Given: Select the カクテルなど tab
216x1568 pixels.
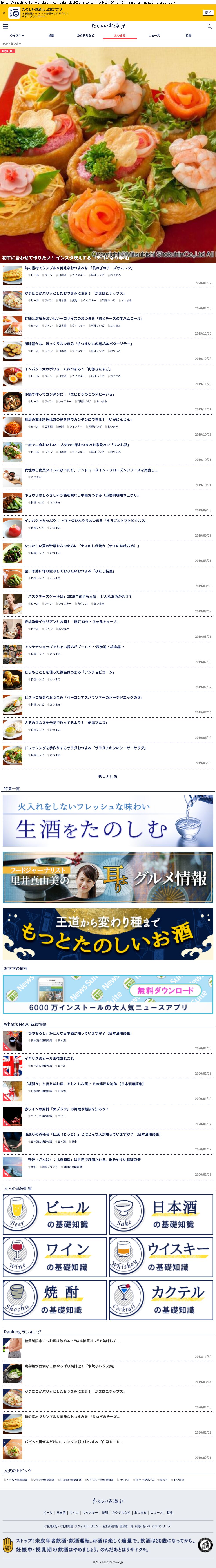Looking at the screenshot, I should point(85,36).
